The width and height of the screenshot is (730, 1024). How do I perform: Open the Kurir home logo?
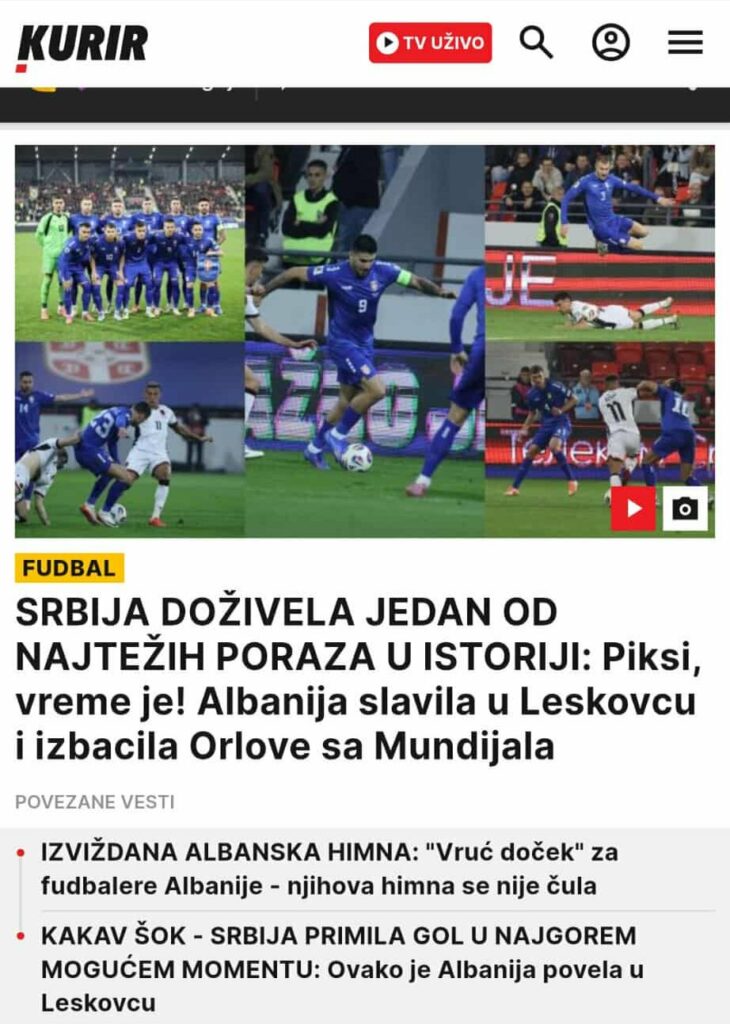tap(82, 44)
